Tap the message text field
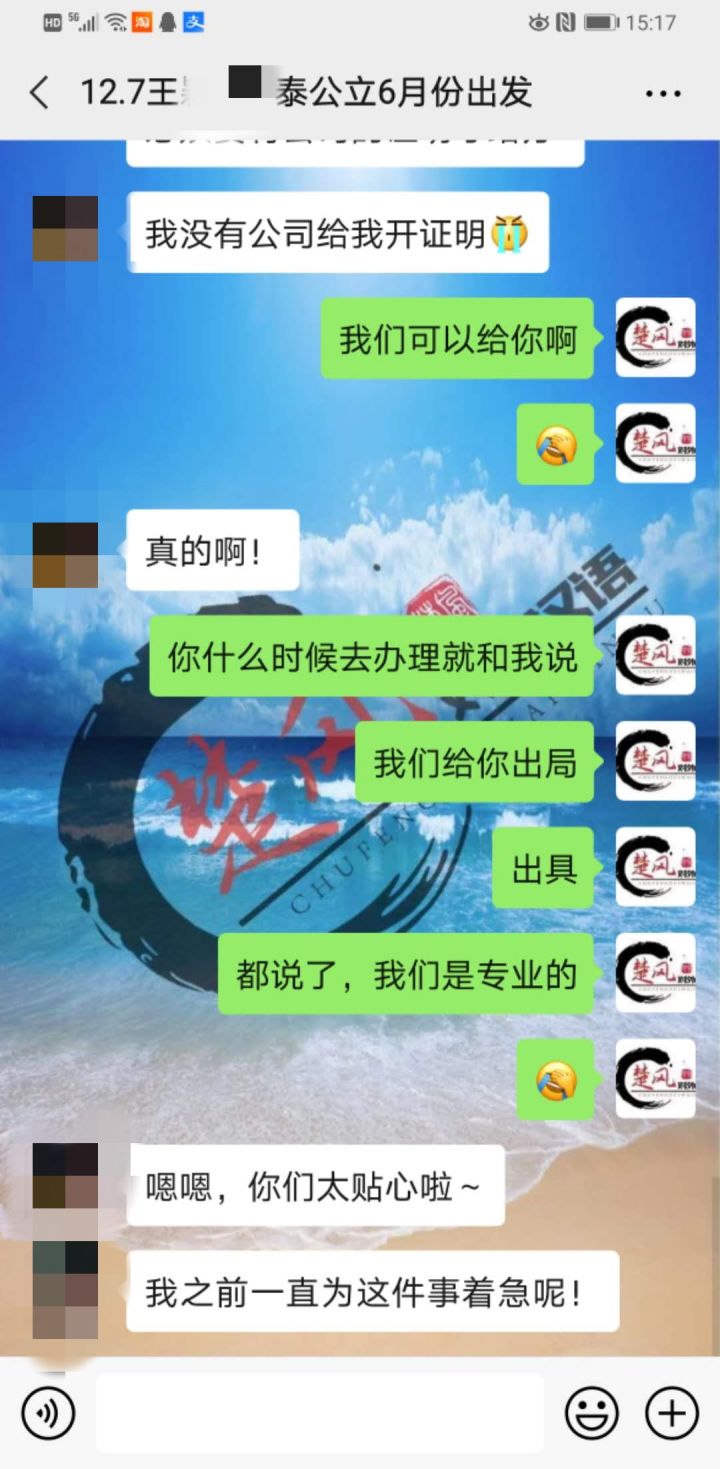This screenshot has height=1469, width=720. [320, 1413]
